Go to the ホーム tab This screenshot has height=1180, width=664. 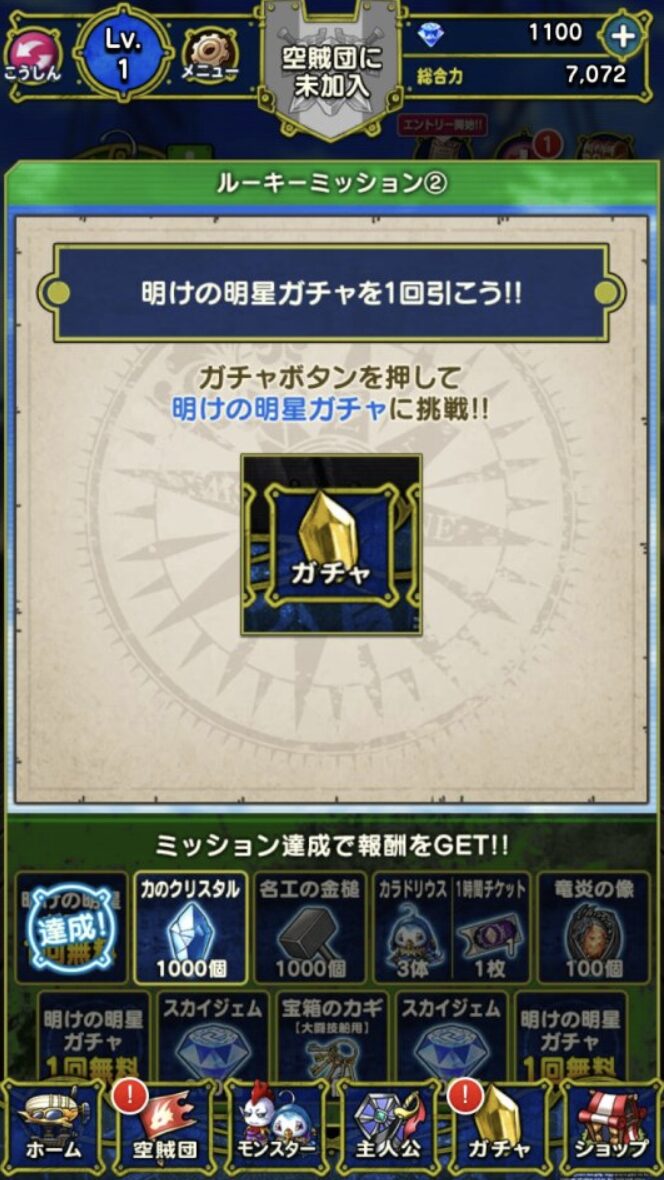(55, 1126)
